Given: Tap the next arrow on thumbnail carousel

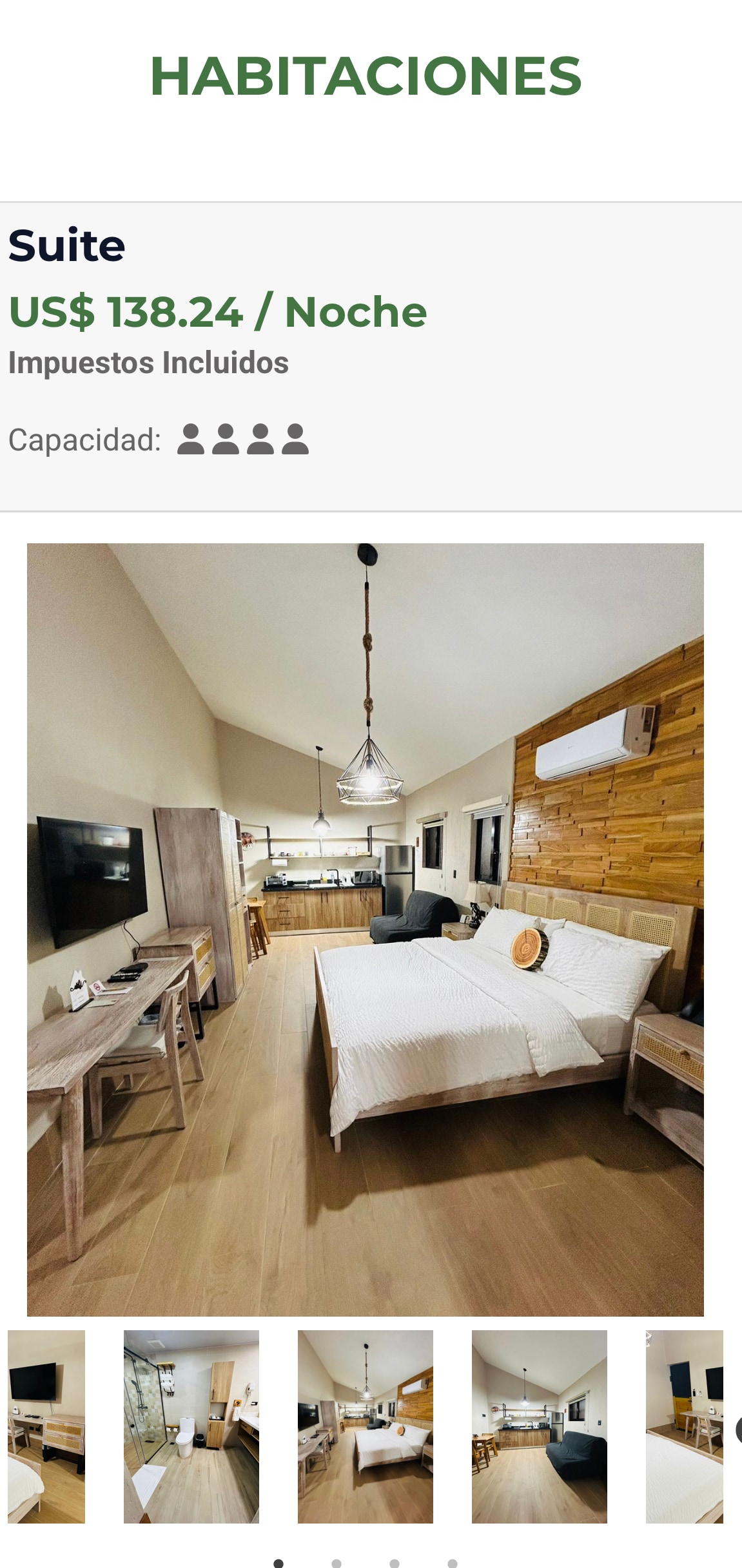Looking at the screenshot, I should click(738, 1429).
